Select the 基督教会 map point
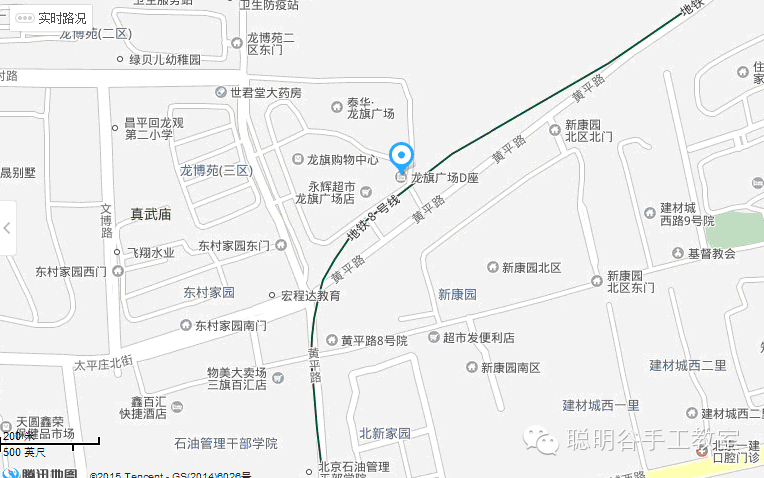Image resolution: width=764 pixels, height=478 pixels. (679, 253)
